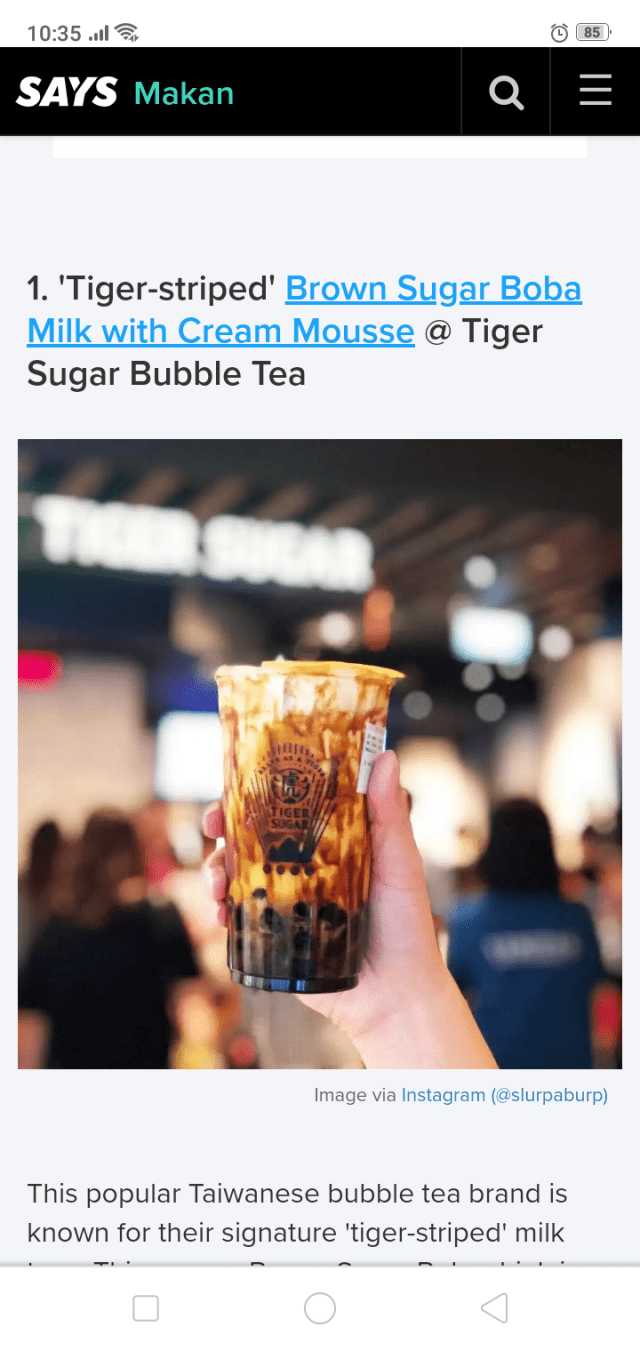Tap the system back button

pos(494,1308)
